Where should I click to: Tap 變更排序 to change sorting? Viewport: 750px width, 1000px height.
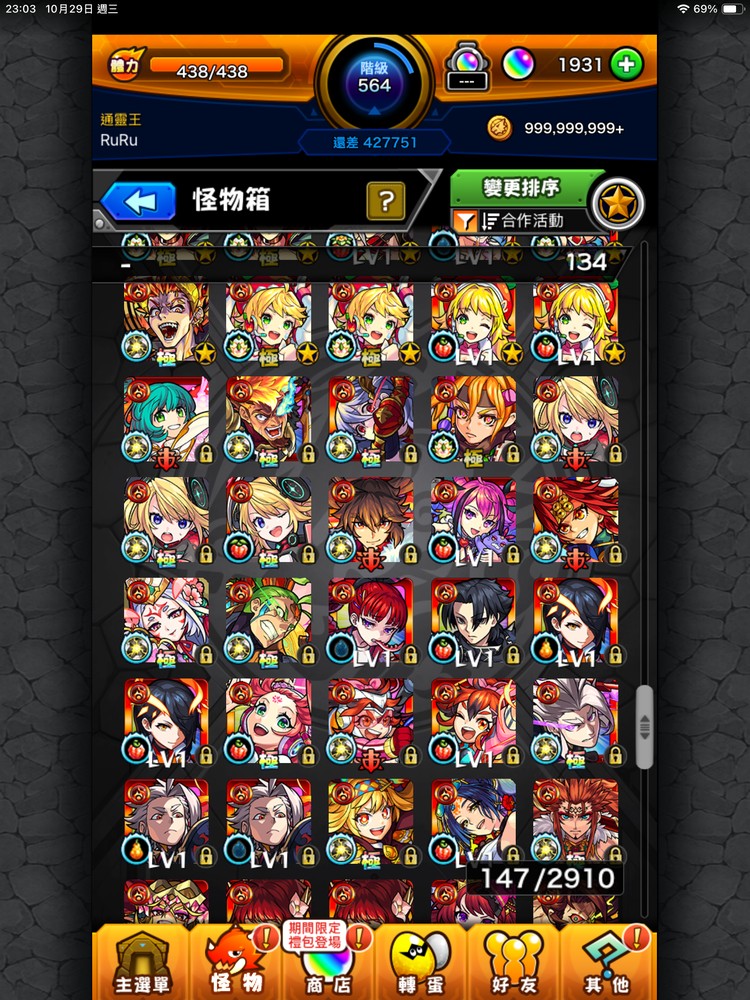tap(520, 187)
